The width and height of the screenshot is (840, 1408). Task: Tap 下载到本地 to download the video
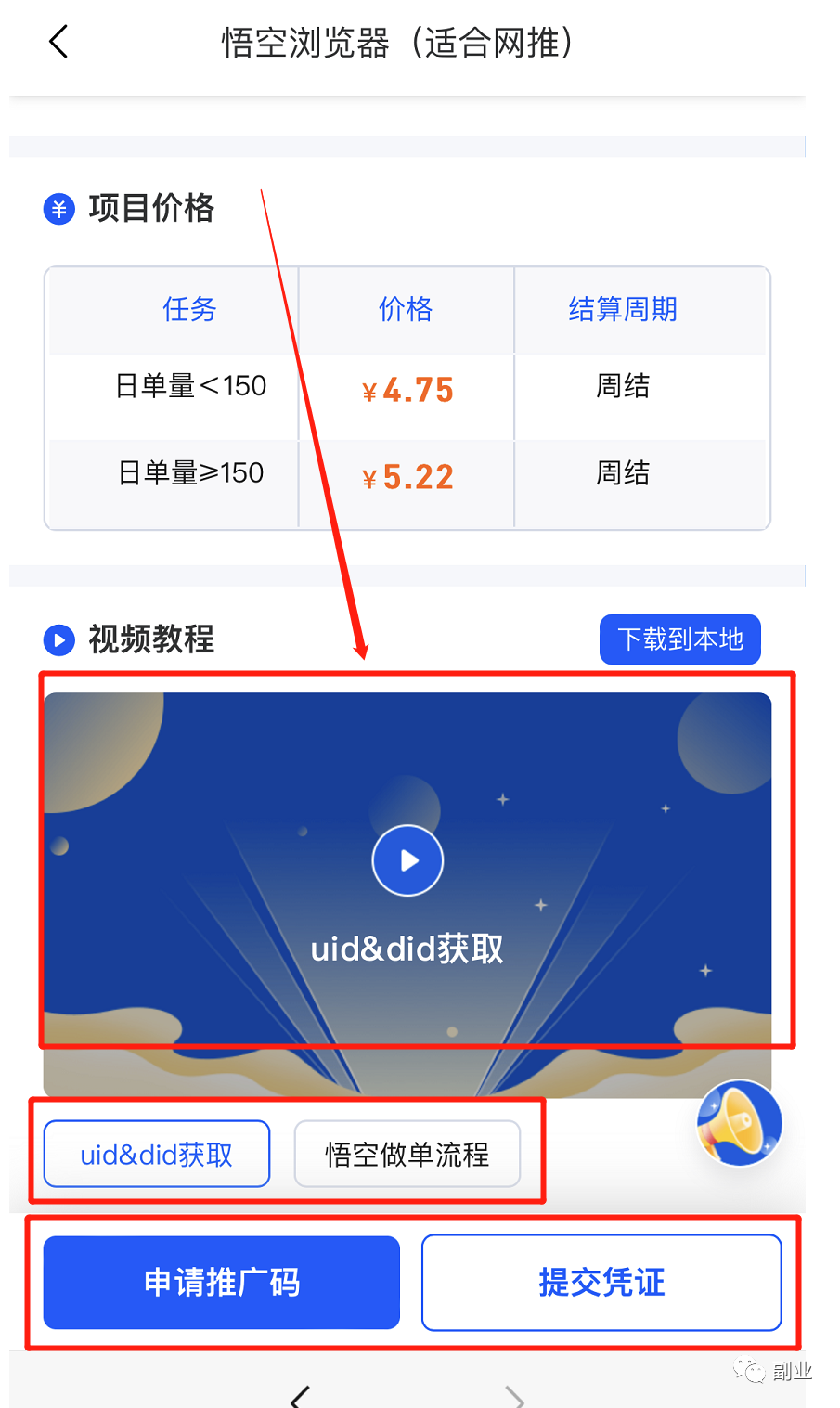[679, 639]
